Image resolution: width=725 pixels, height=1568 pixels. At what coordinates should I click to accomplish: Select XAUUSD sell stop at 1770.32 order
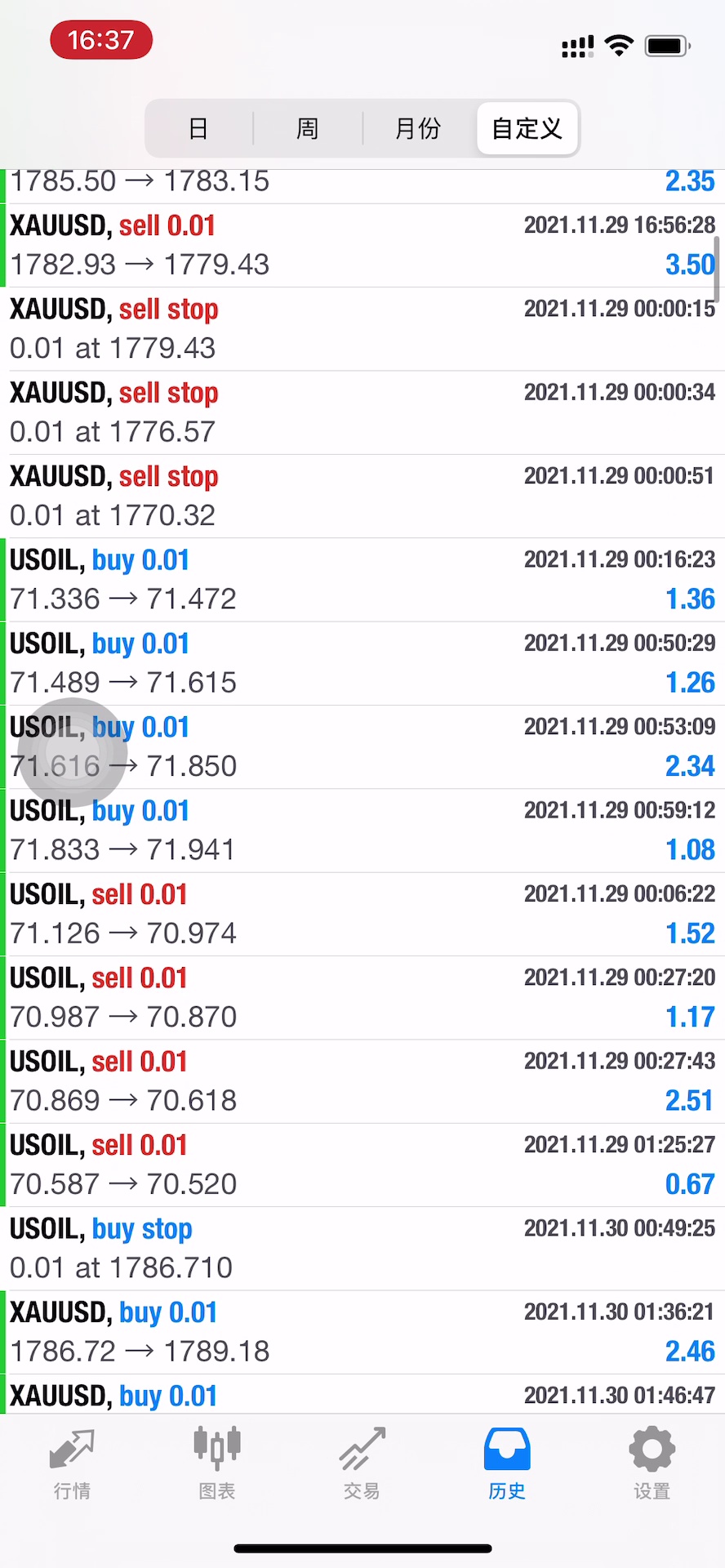[362, 497]
